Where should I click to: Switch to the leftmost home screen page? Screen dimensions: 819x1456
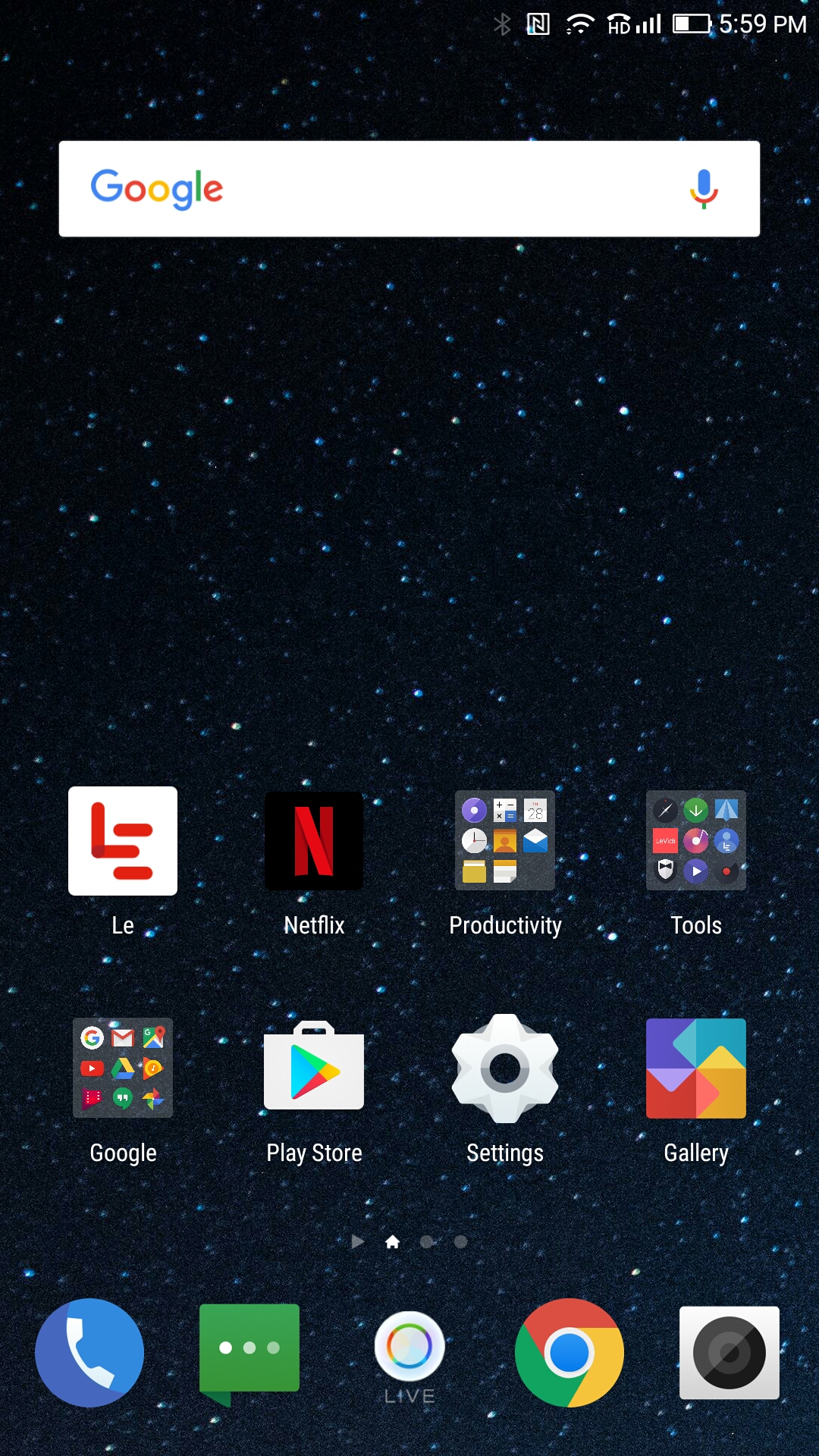356,1241
